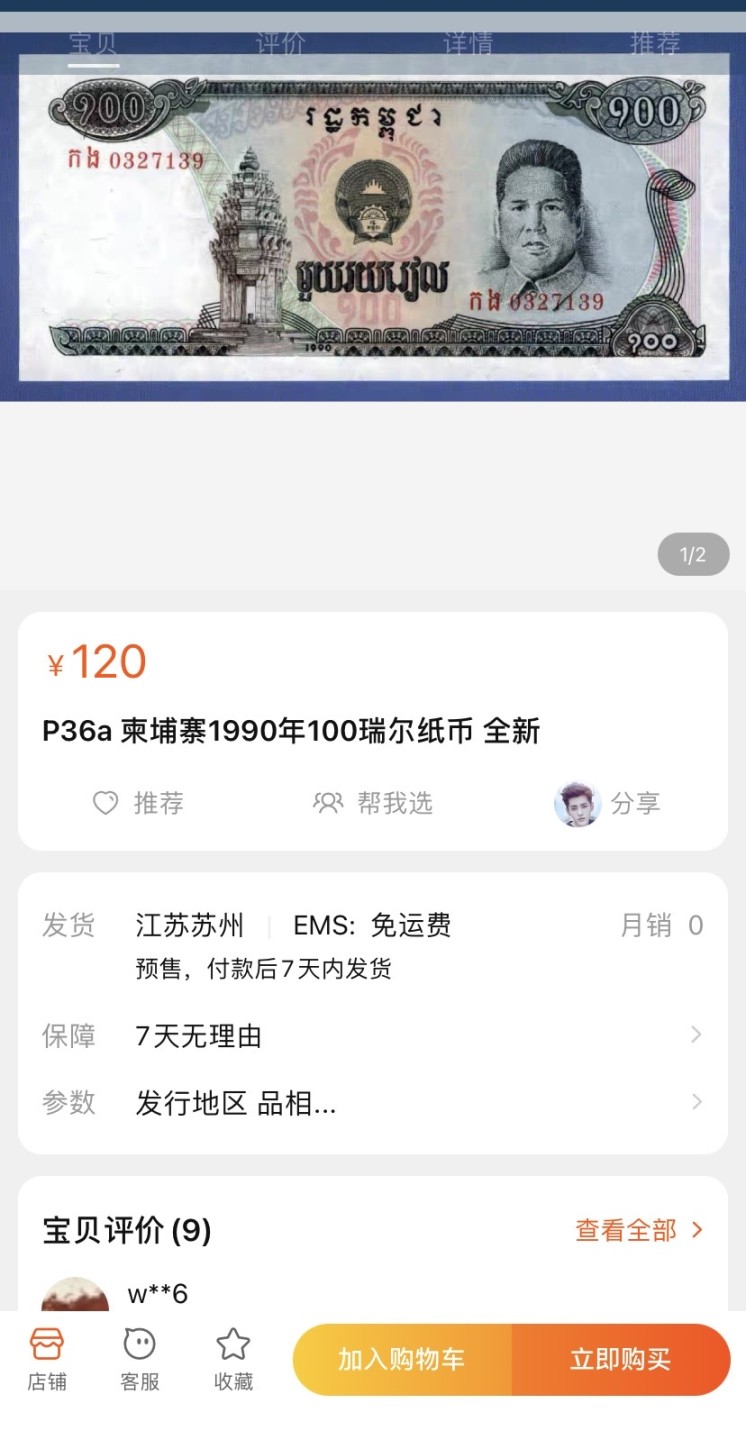Screen dimensions: 746x1440
Task: Tap the 分享 share label
Action: tap(635, 803)
